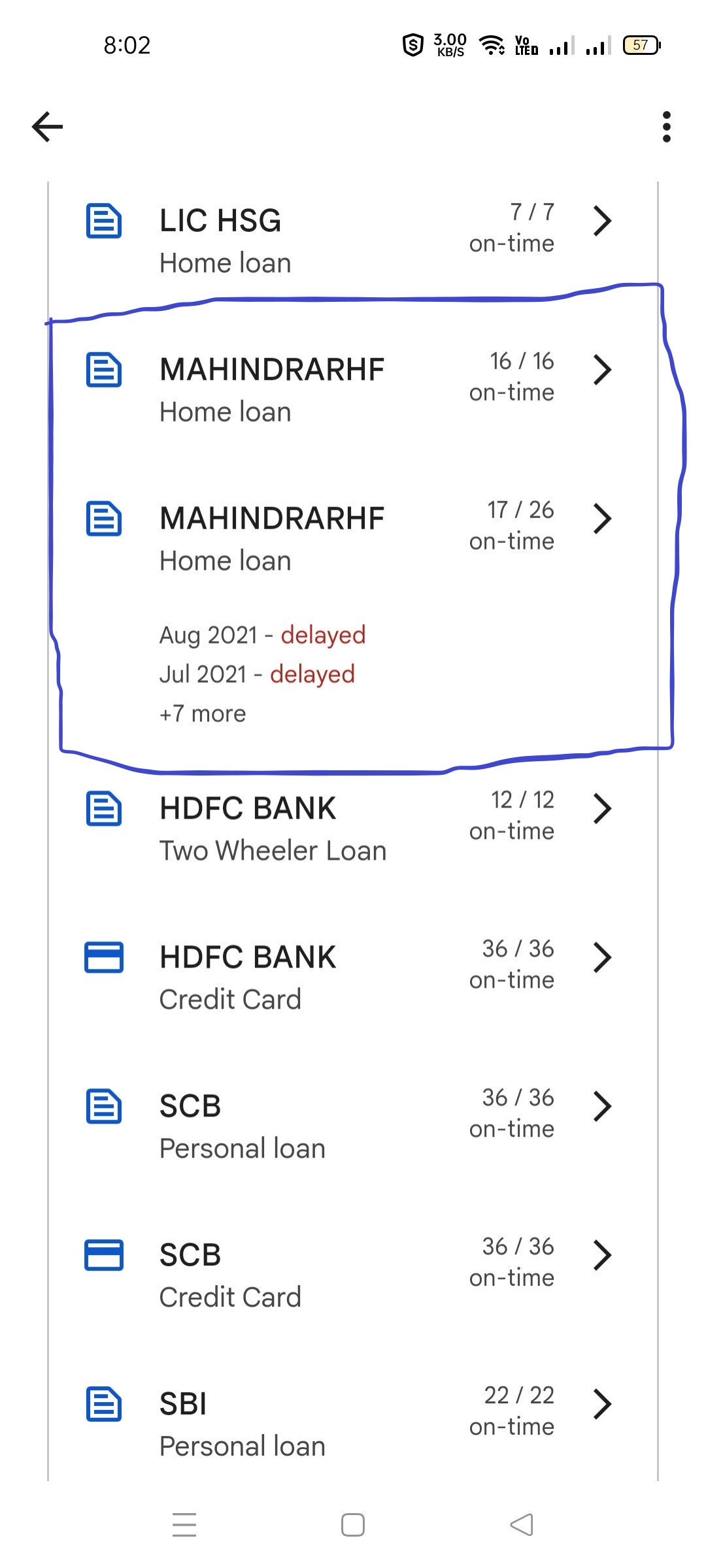Open the SBI Personal loan entry
Viewport: 706px width, 1568px height.
pyautogui.click(x=353, y=1424)
